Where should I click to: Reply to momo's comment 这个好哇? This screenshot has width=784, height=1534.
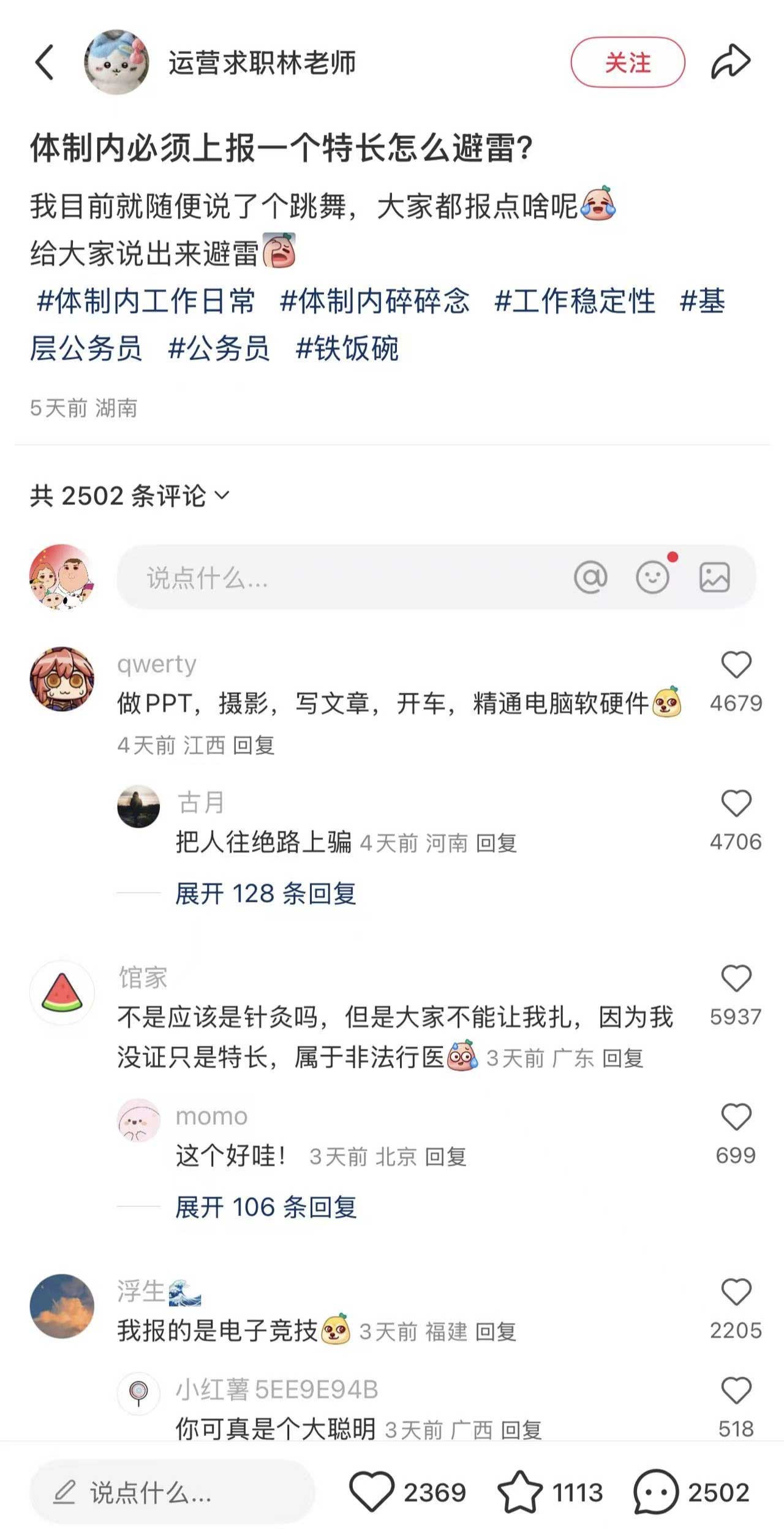coord(445,1157)
